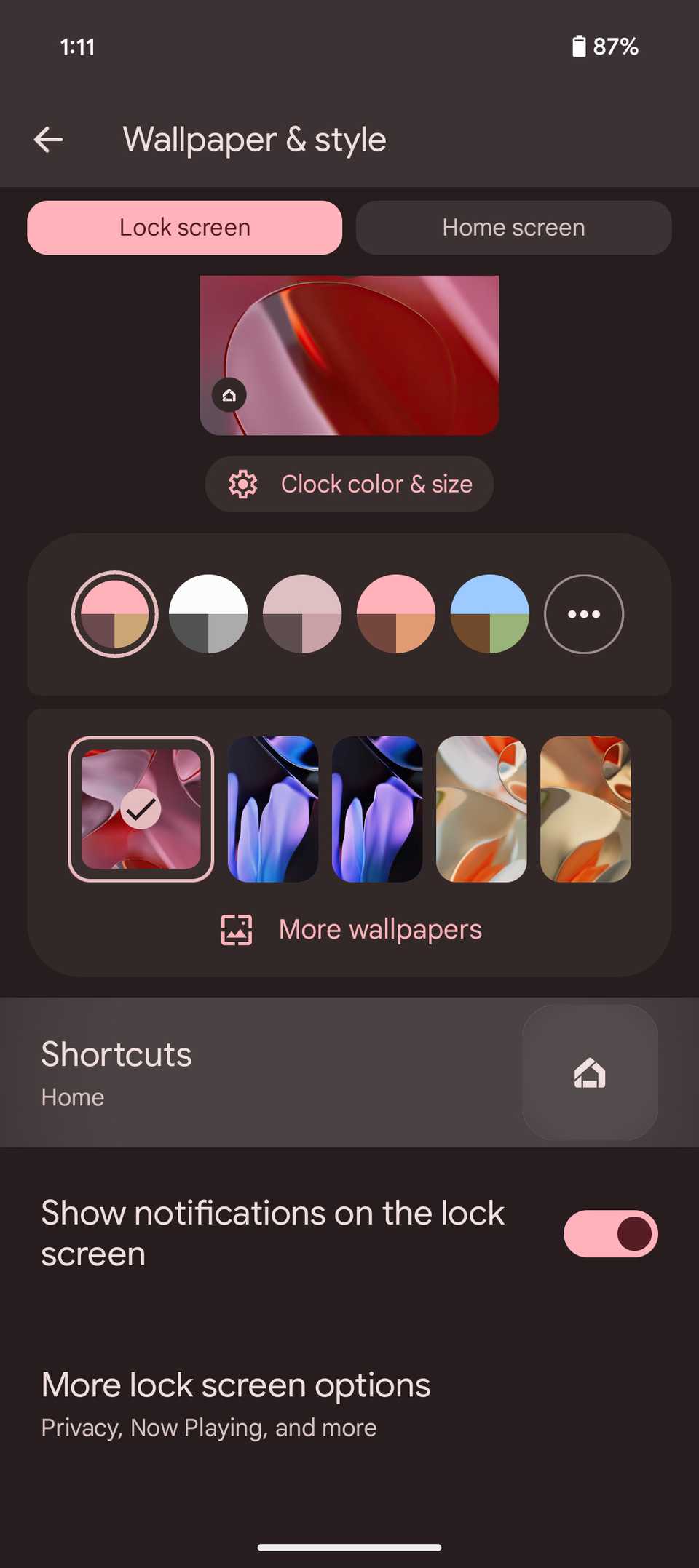This screenshot has width=699, height=1568.
Task: Apply the pink and orange color palette
Action: 396,614
